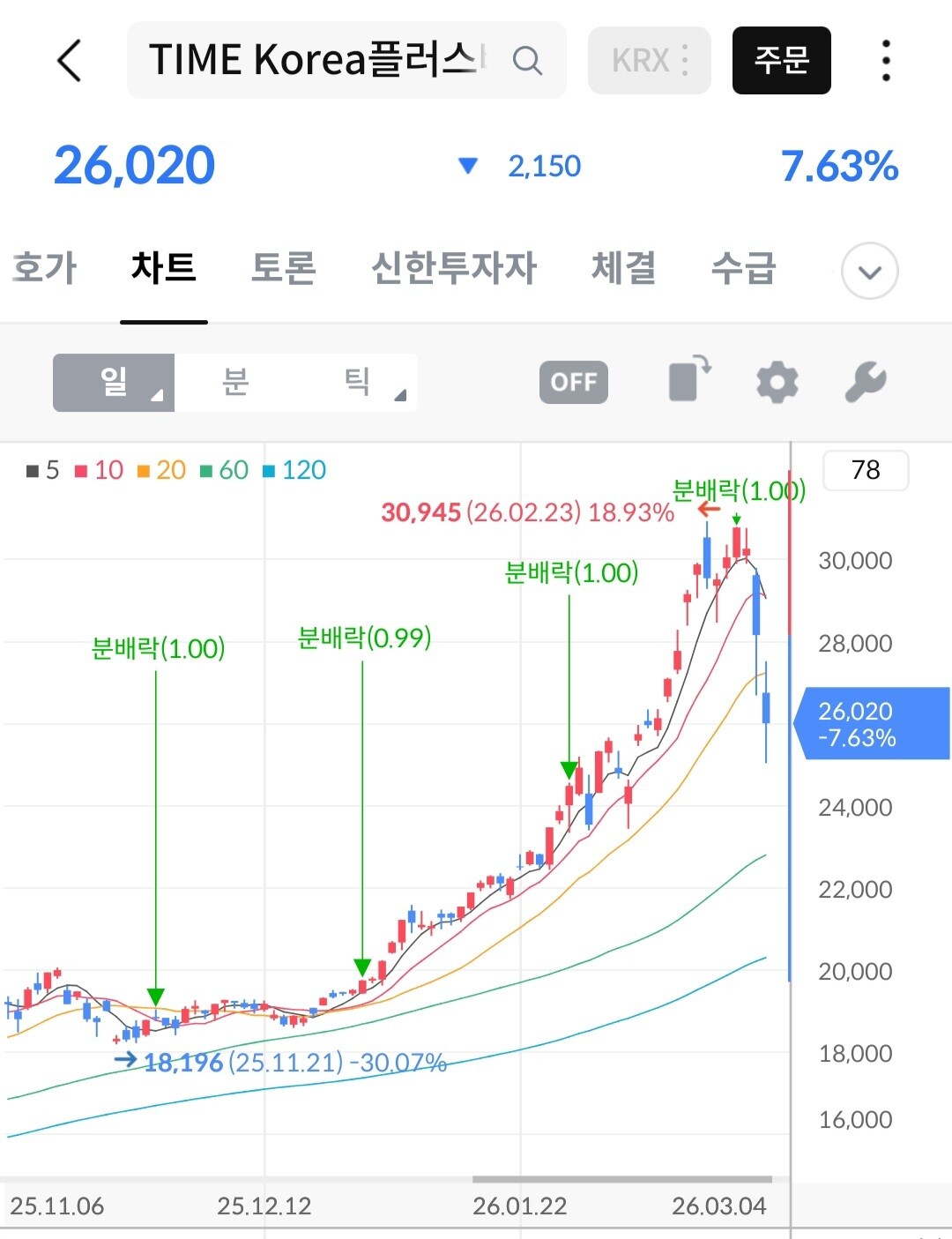Expand more tabs with the chevron
Screen dimensions: 952x1239
point(870,271)
